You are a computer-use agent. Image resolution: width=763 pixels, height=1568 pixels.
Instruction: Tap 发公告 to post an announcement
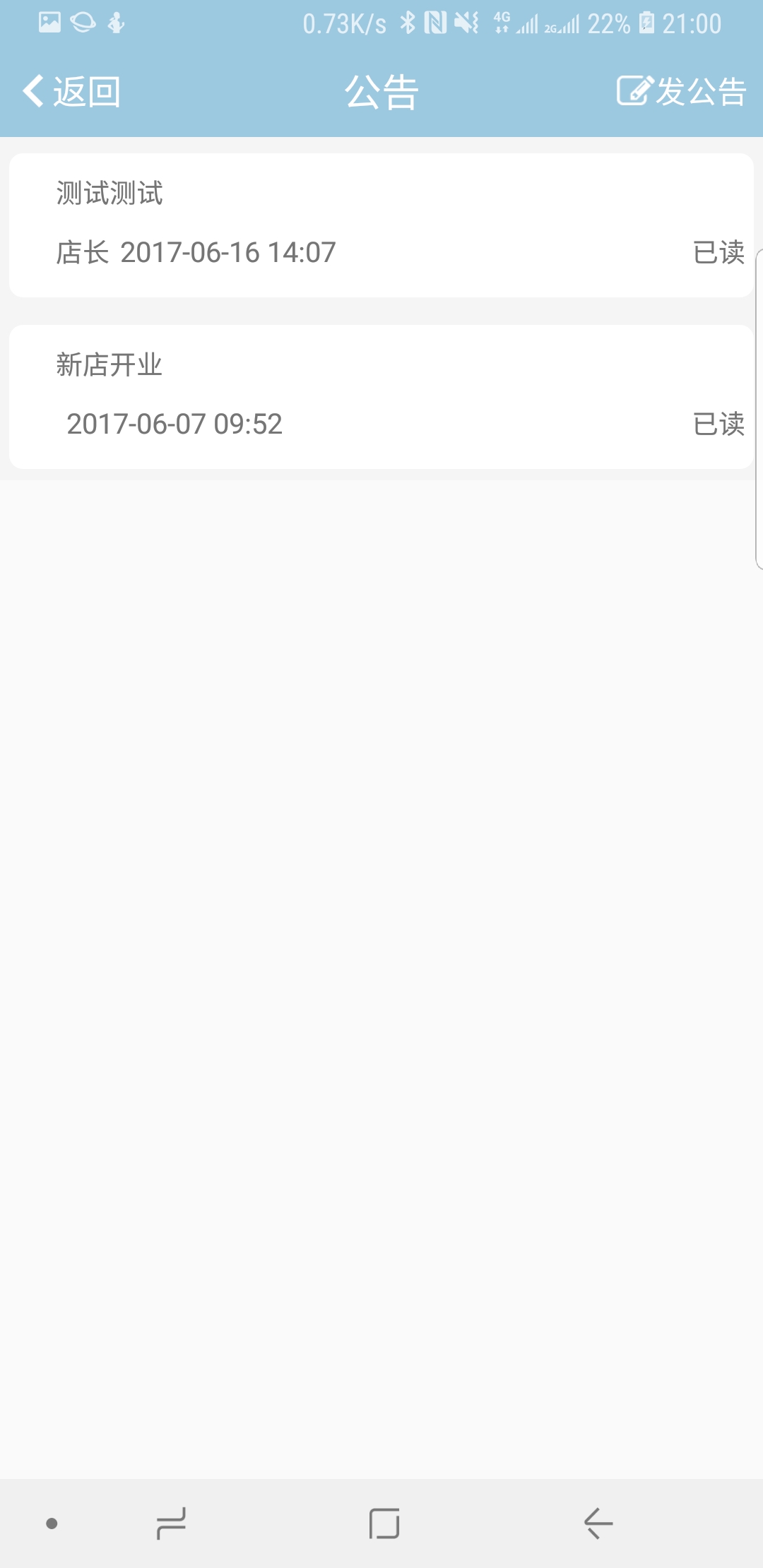[x=682, y=91]
